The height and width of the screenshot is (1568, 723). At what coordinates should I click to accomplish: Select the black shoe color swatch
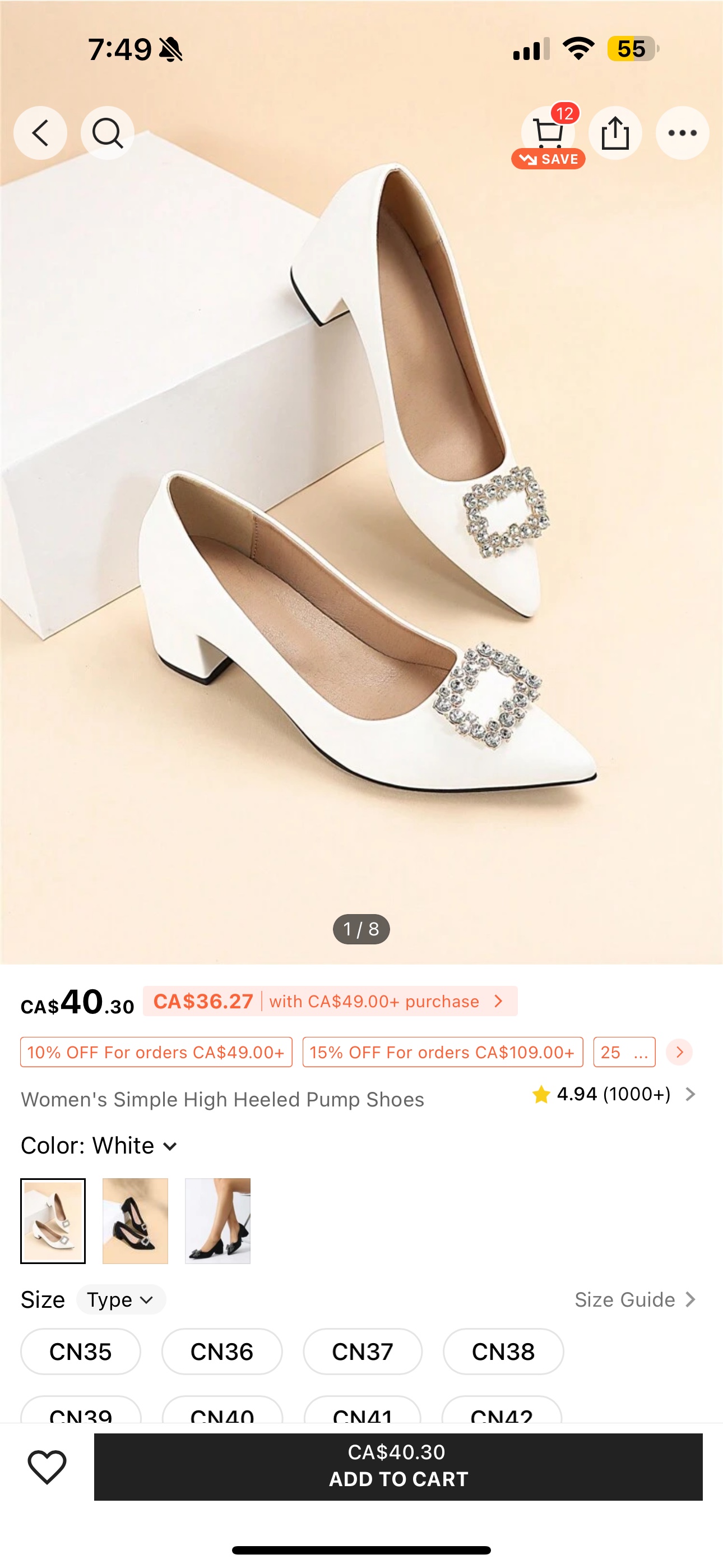point(135,1221)
